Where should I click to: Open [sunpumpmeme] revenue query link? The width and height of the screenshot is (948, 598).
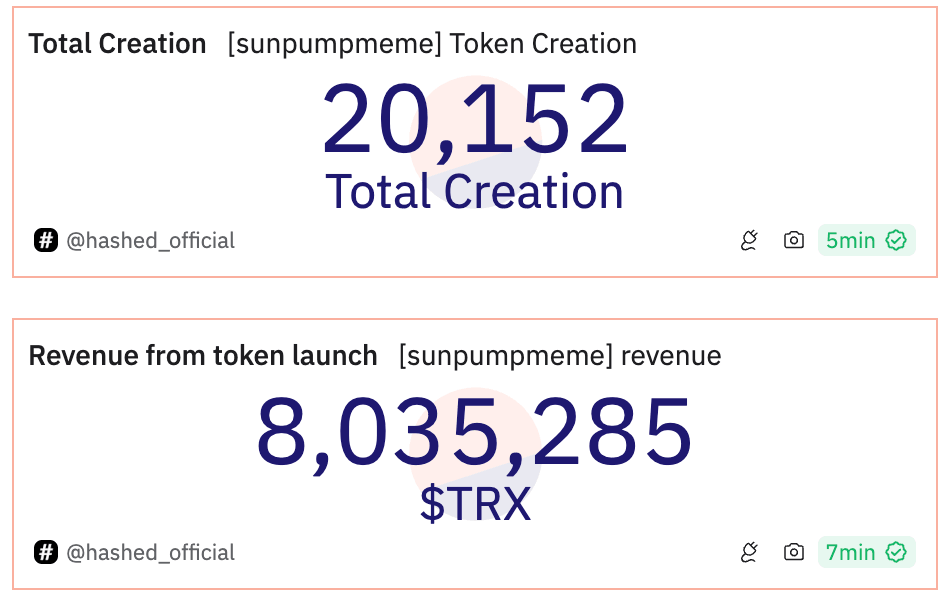tap(559, 356)
